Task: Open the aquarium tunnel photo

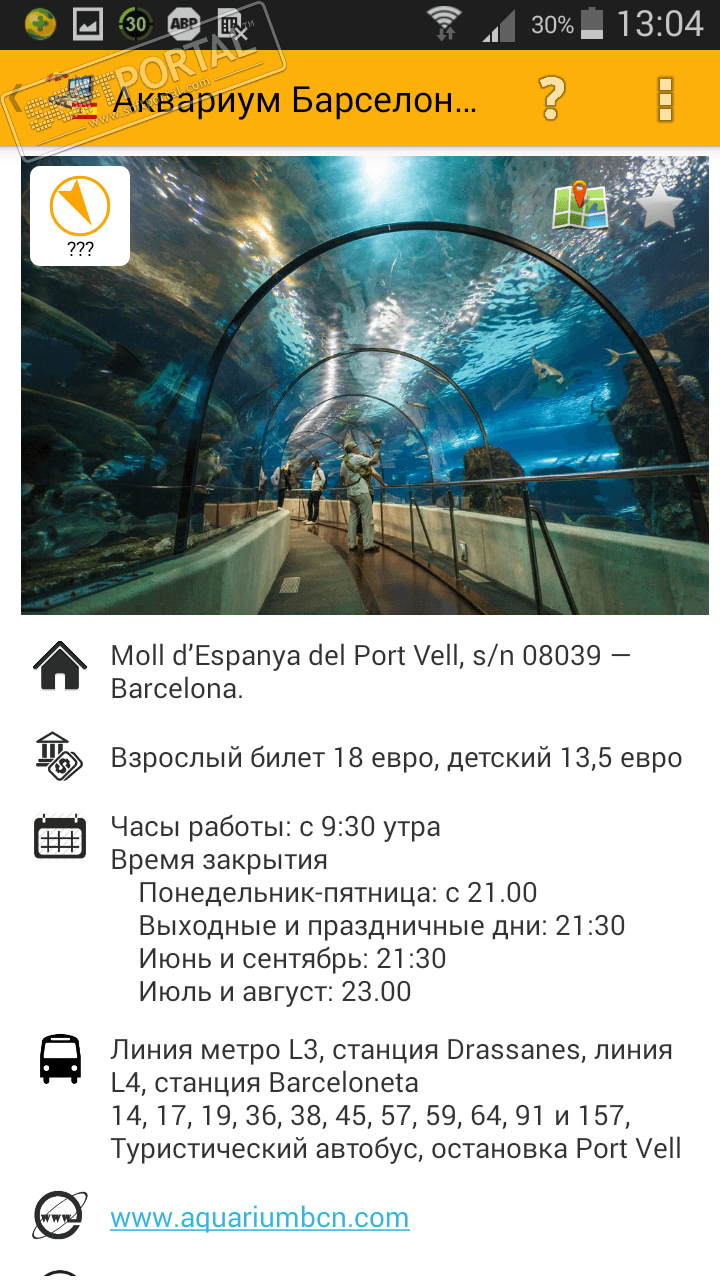Action: click(x=365, y=420)
